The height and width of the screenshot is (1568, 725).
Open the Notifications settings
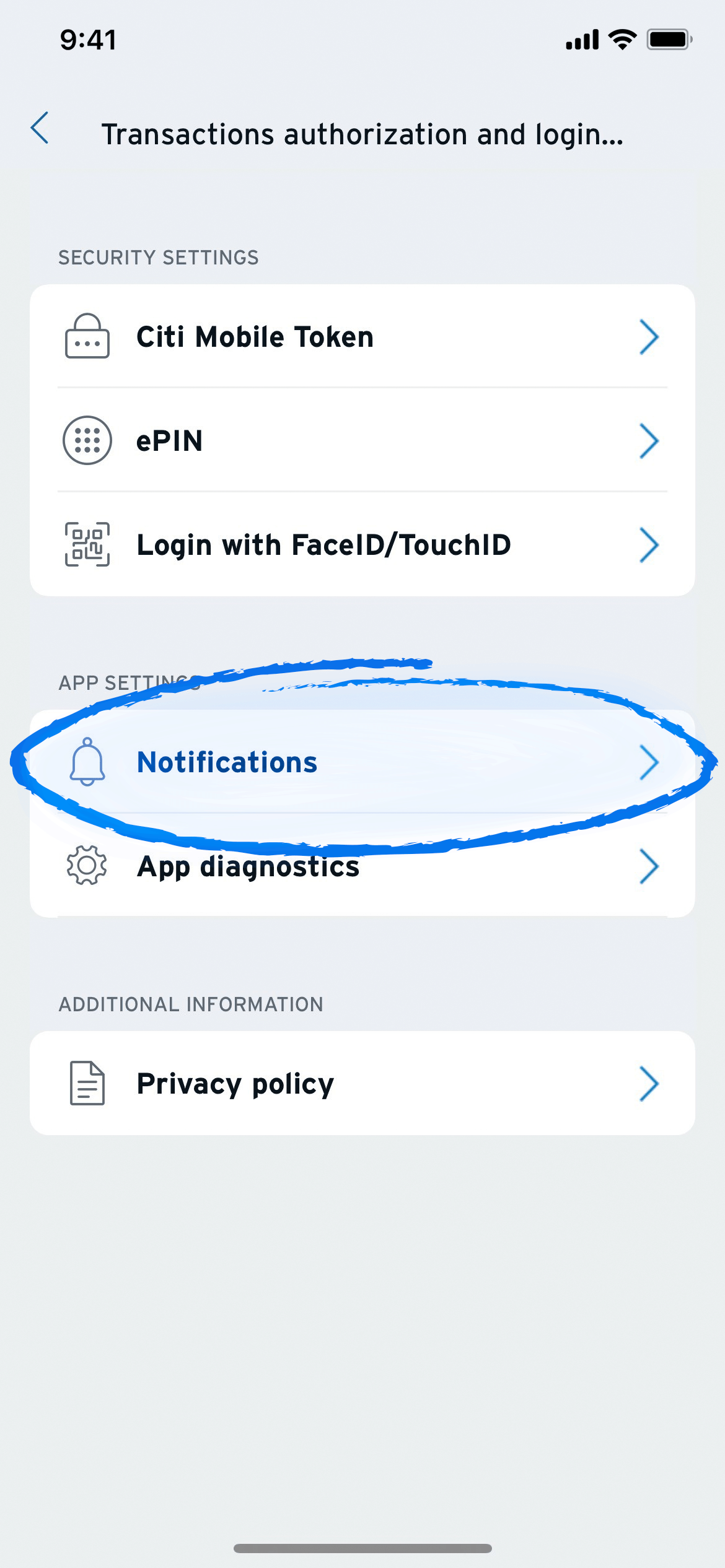click(362, 762)
